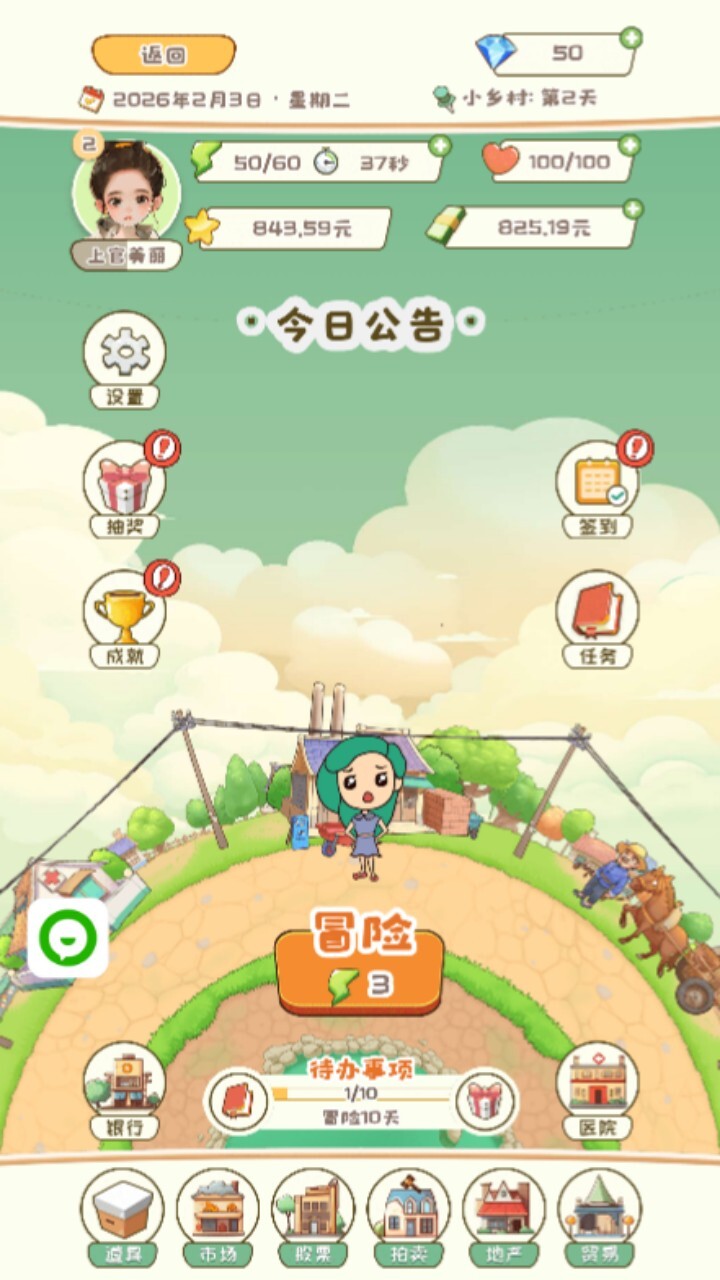
Task: Open the green chat bubble button
Action: click(x=68, y=938)
